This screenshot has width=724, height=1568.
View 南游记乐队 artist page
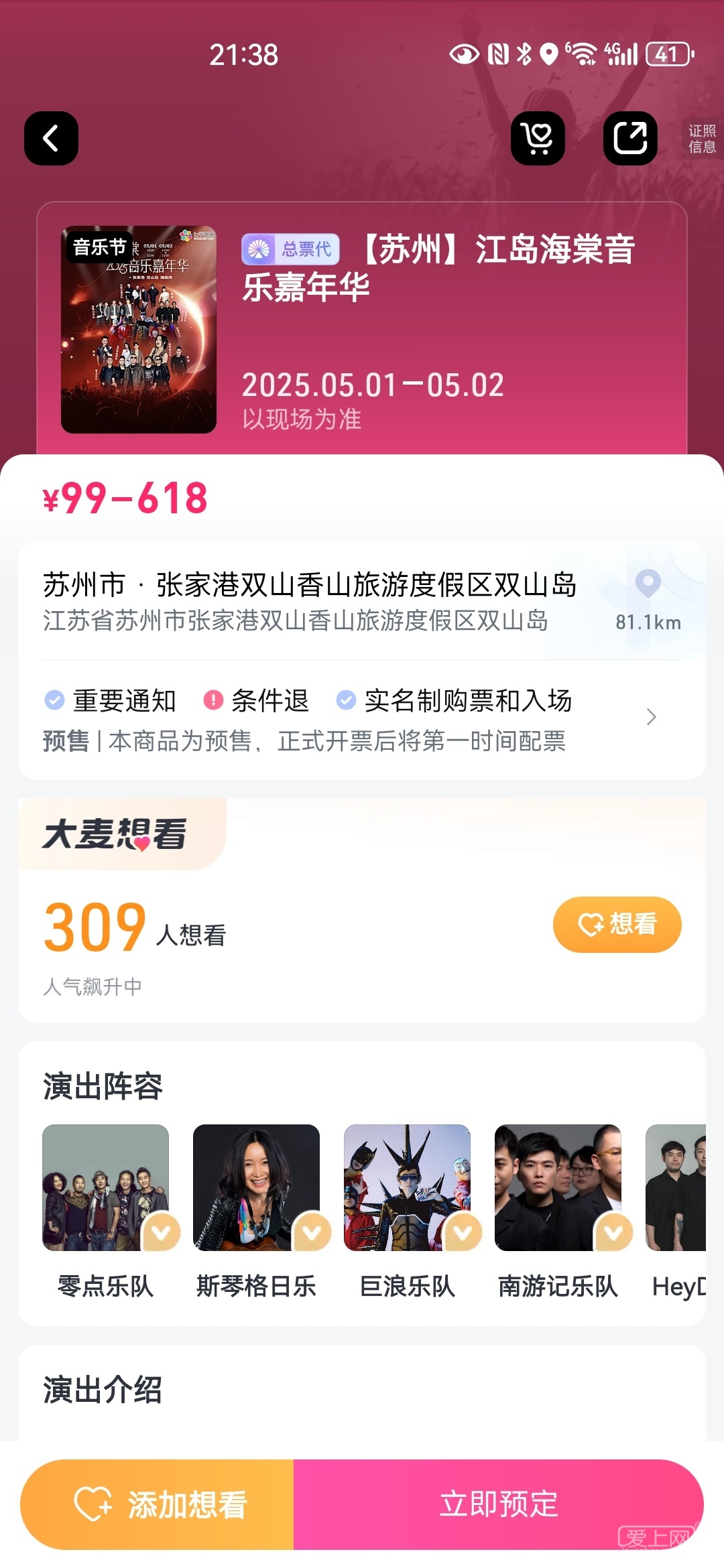(558, 1187)
